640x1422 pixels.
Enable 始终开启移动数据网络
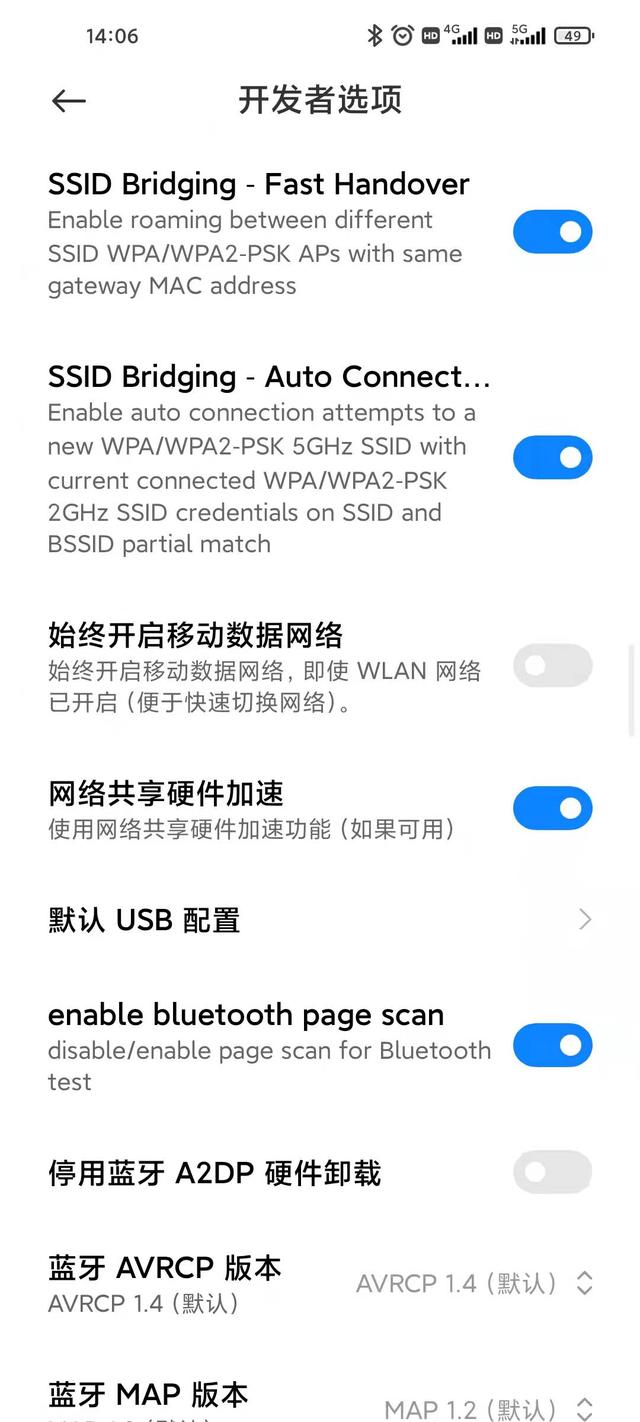pos(552,666)
